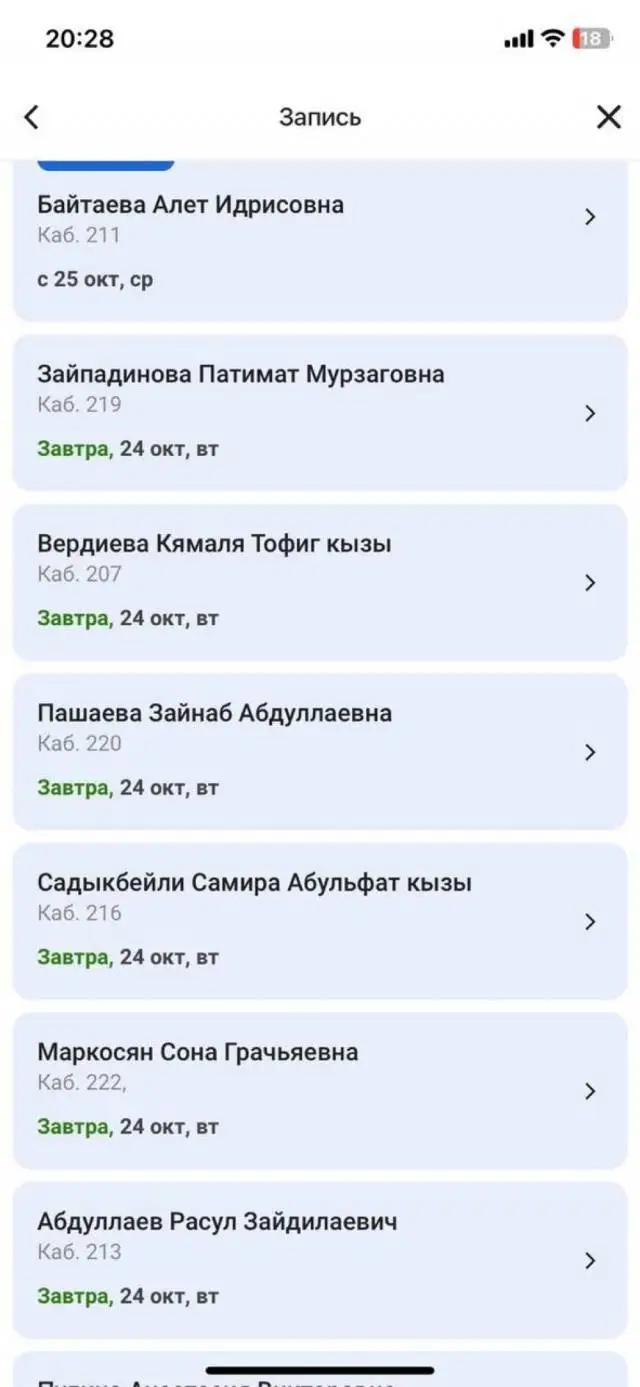This screenshot has height=1387, width=640.
Task: Select Садыкбейли Самира Абульфат кызы
Action: (320, 920)
